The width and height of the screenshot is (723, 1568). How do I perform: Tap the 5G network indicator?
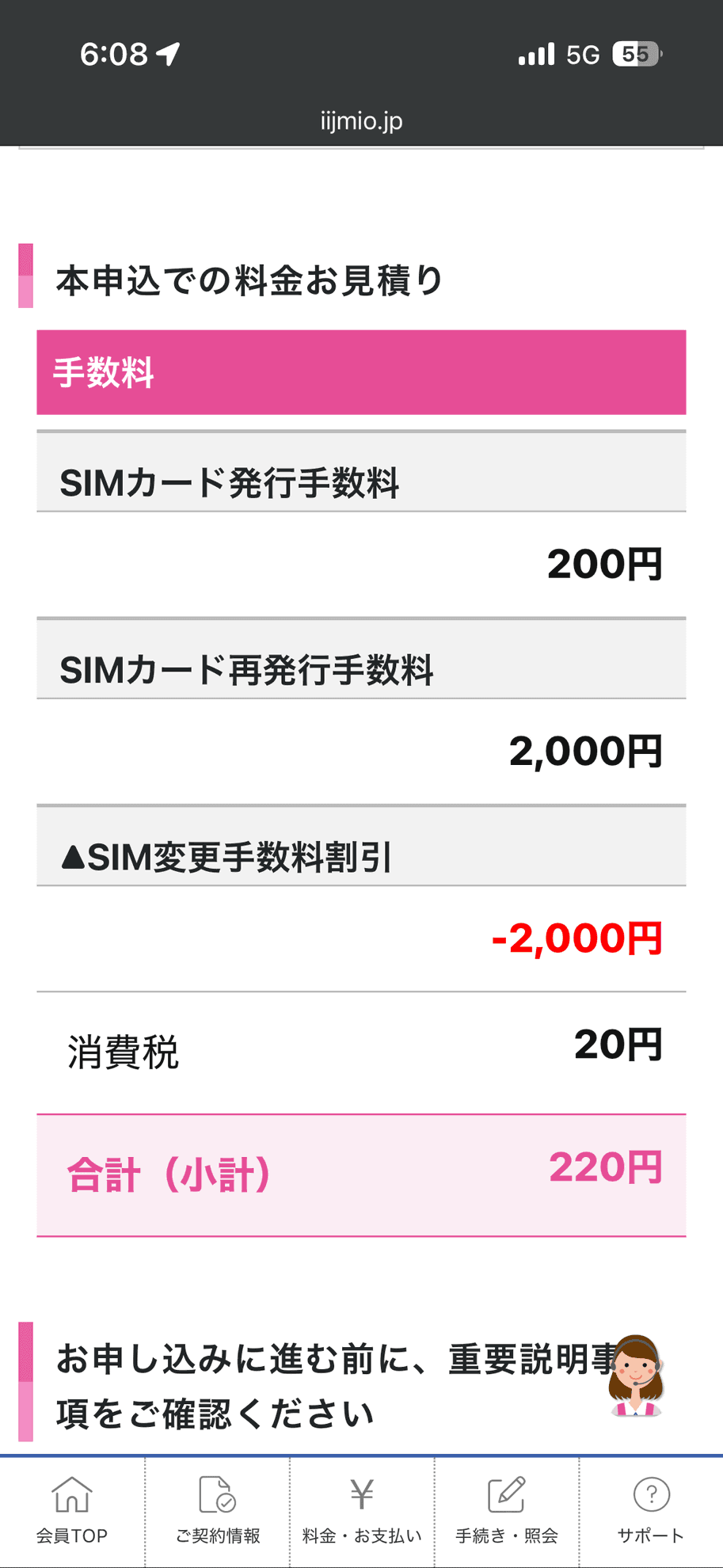[x=584, y=53]
